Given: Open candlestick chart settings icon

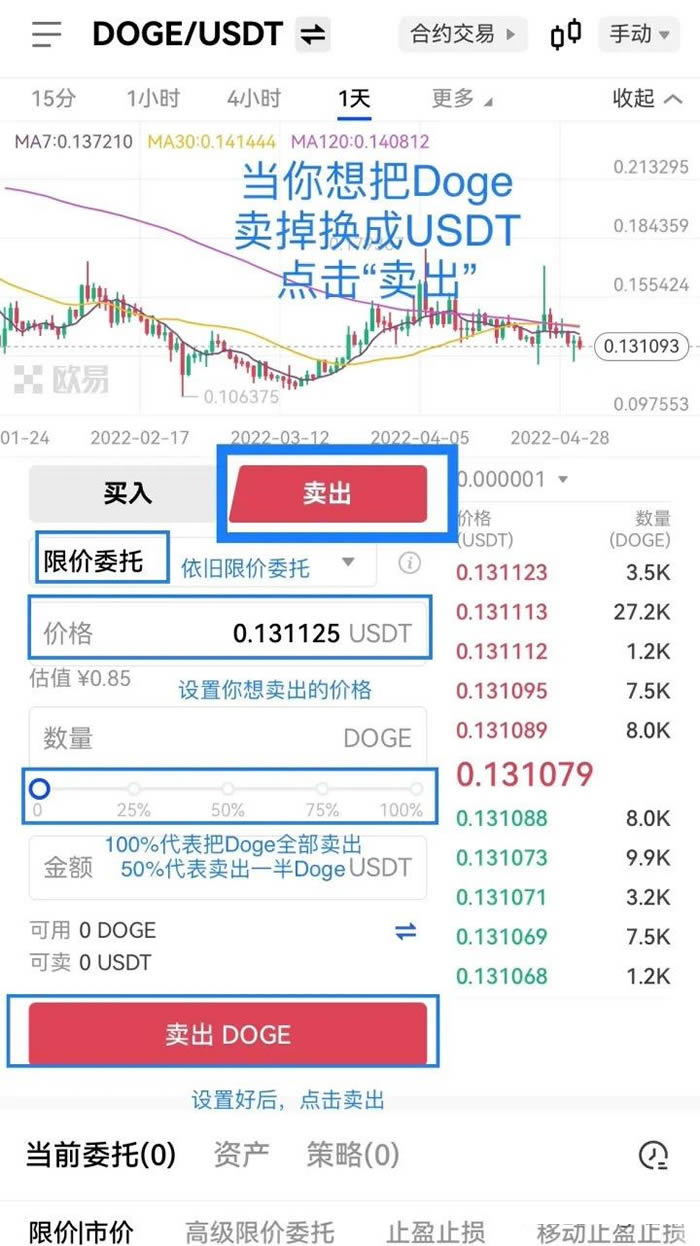Looking at the screenshot, I should [x=565, y=35].
